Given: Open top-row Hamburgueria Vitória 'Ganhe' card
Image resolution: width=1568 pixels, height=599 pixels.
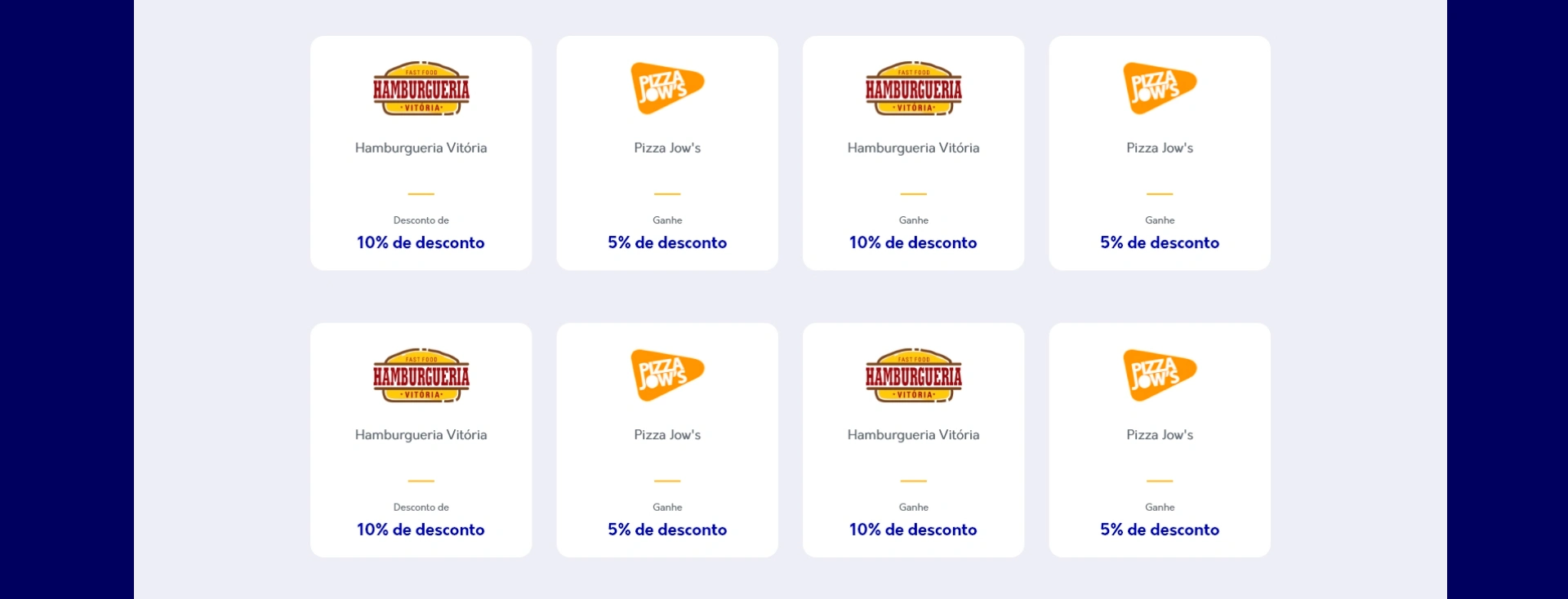Looking at the screenshot, I should (x=913, y=153).
